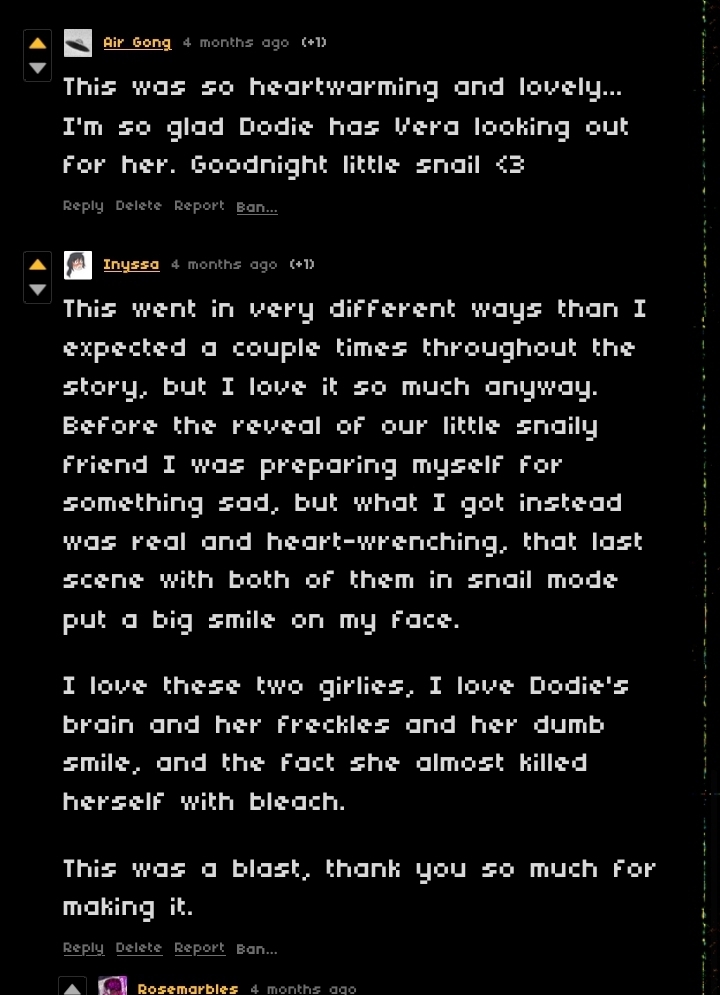Upvote Inyssa's comment
The image size is (720, 995).
pyautogui.click(x=38, y=265)
